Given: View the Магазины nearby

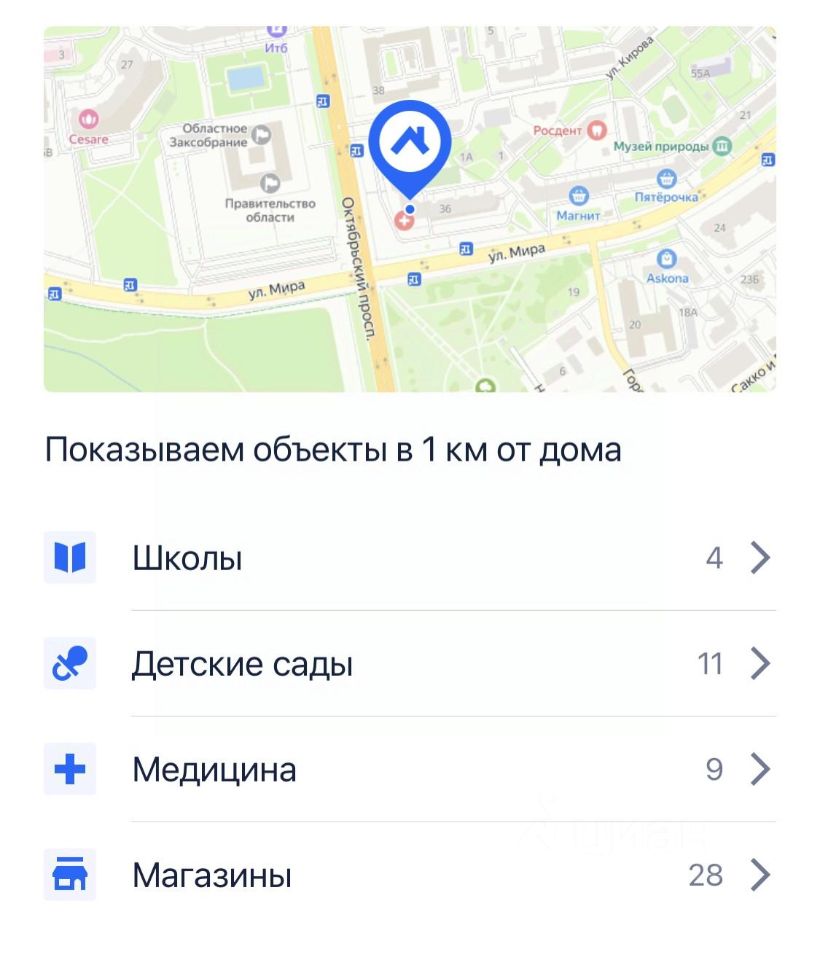Looking at the screenshot, I should 410,876.
